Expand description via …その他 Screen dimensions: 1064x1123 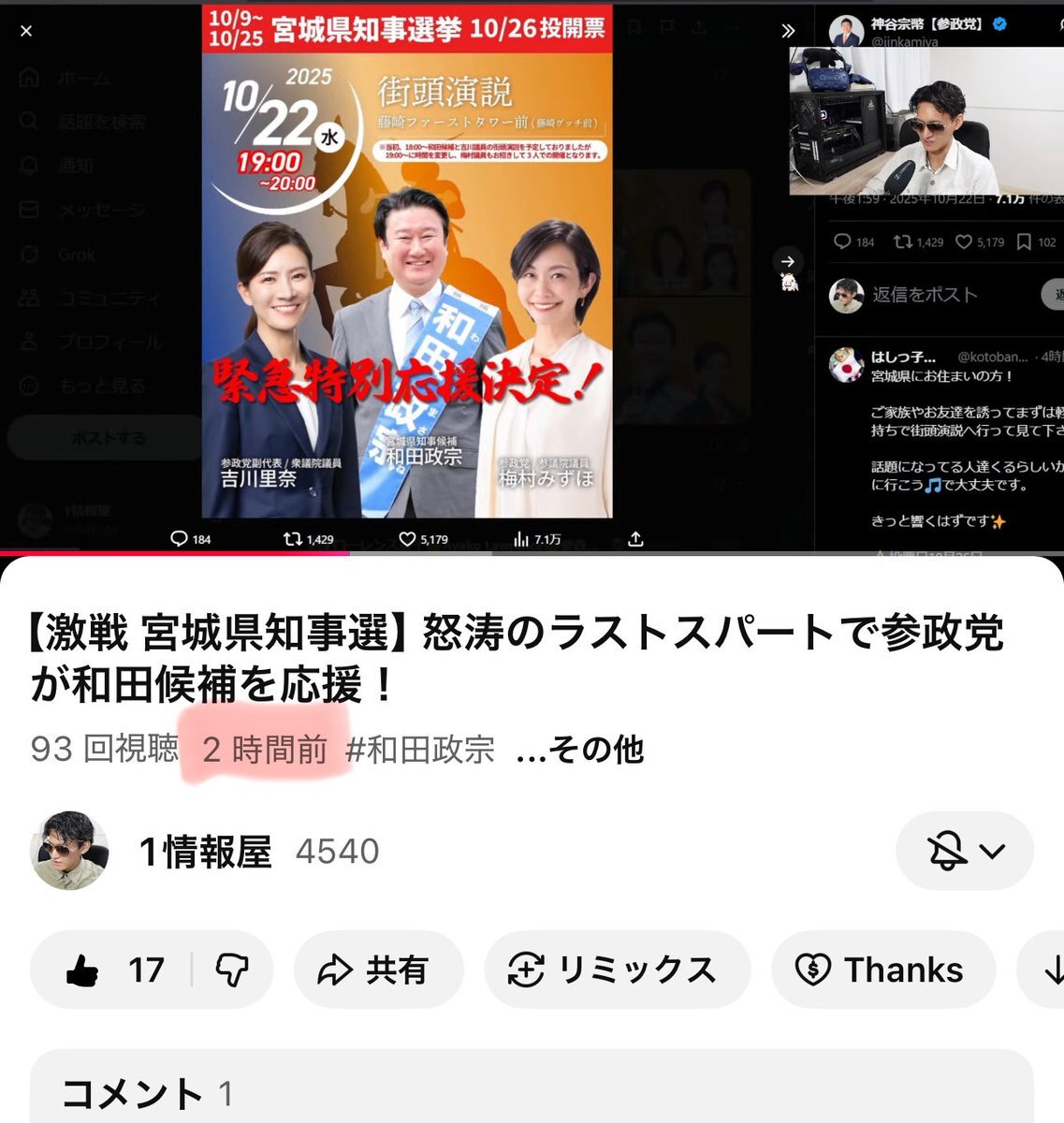point(580,750)
